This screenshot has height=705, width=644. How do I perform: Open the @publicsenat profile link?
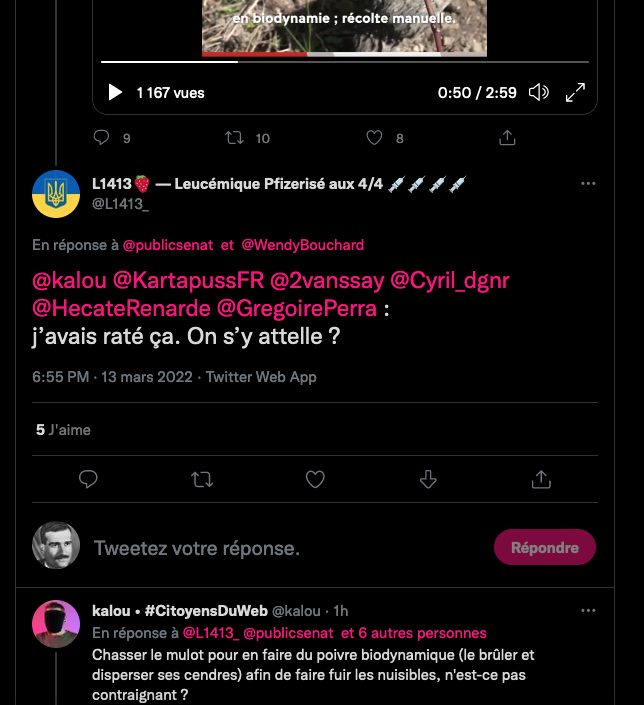click(167, 245)
